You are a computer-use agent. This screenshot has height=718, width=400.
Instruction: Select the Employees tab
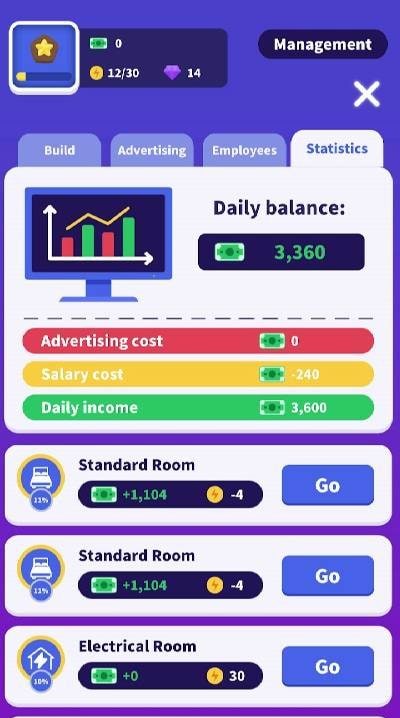point(244,150)
